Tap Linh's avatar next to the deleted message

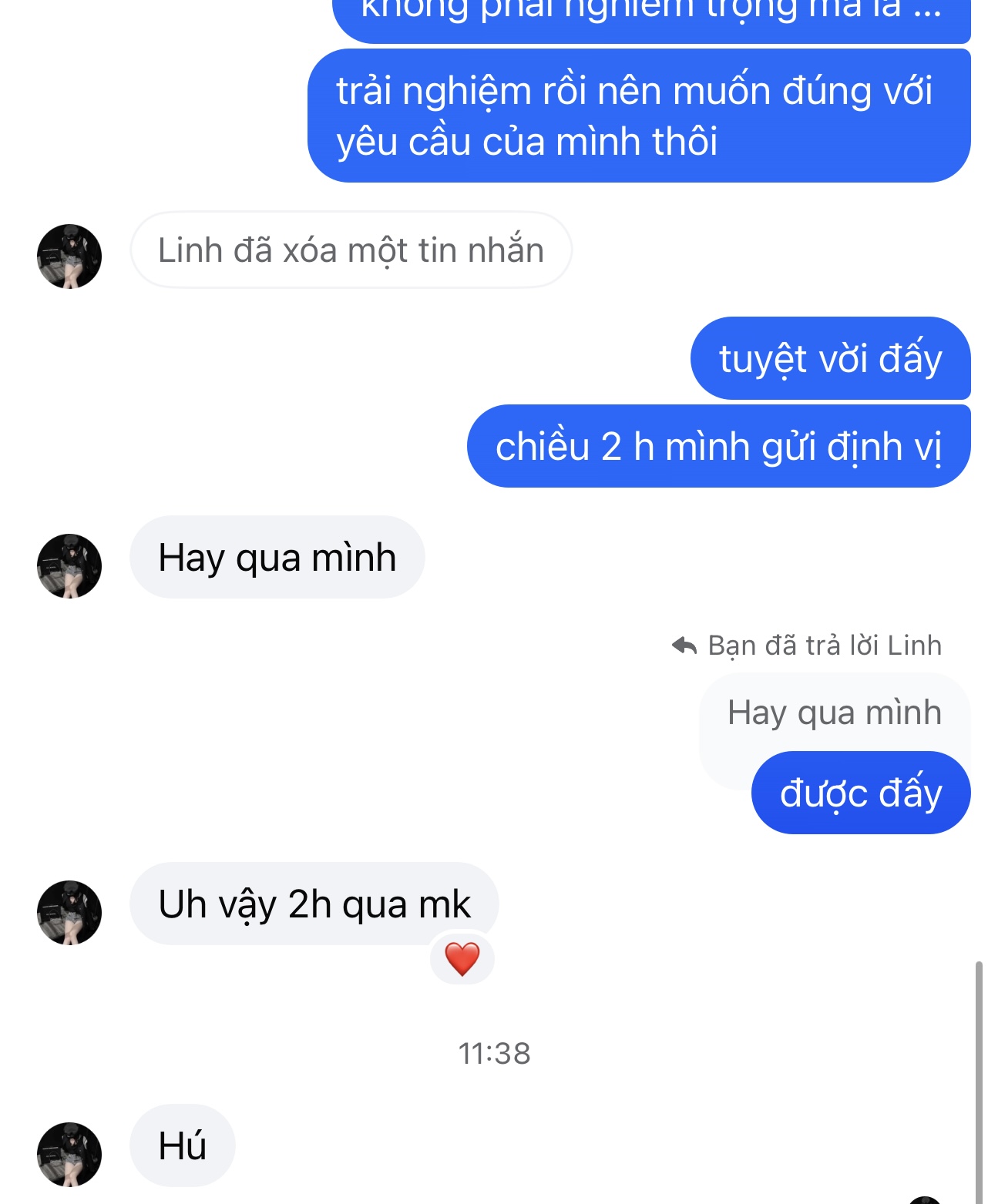(x=69, y=257)
